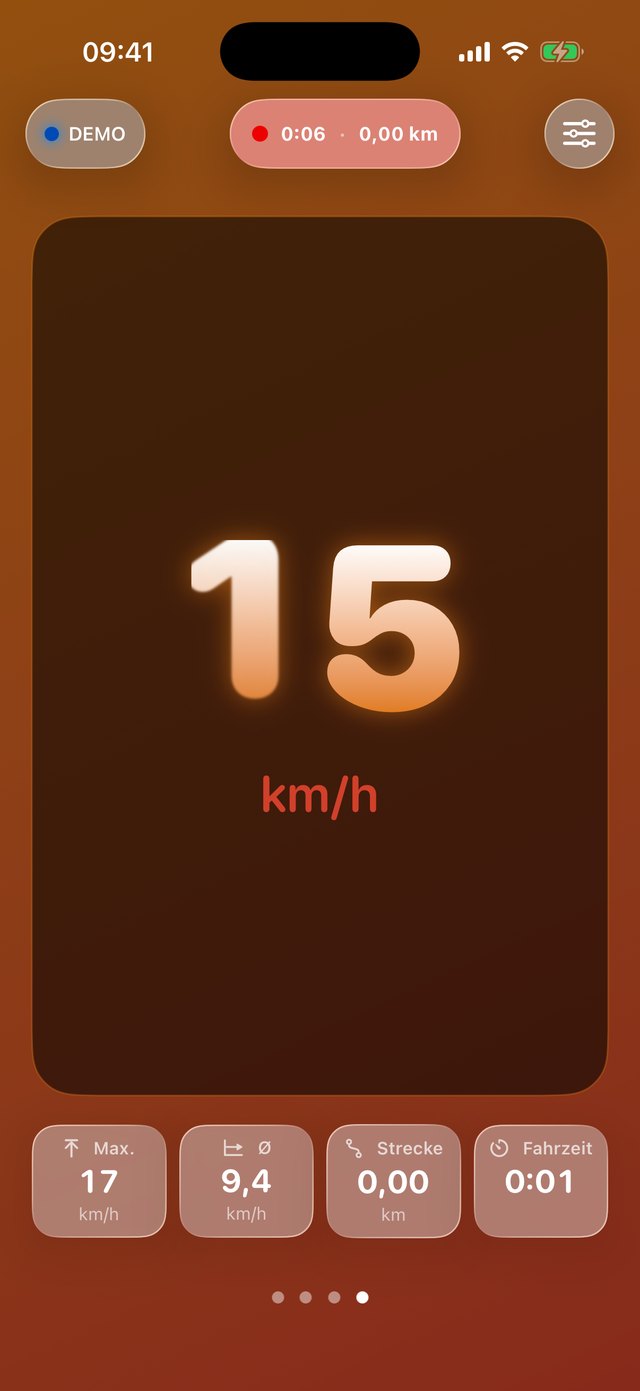Tap the large speed display card

point(320,655)
